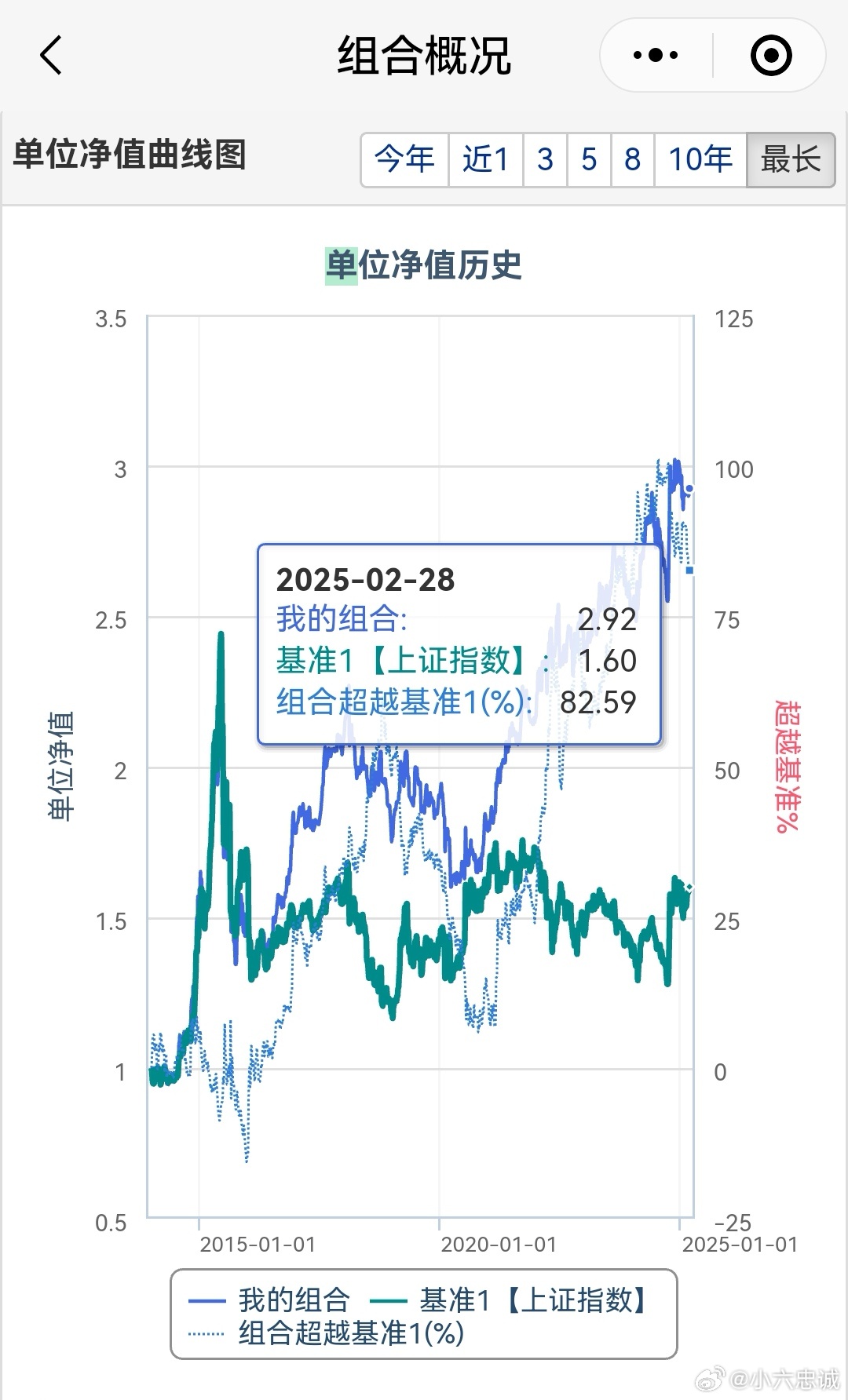
Task: Switch to the 10年 period tab
Action: [701, 158]
